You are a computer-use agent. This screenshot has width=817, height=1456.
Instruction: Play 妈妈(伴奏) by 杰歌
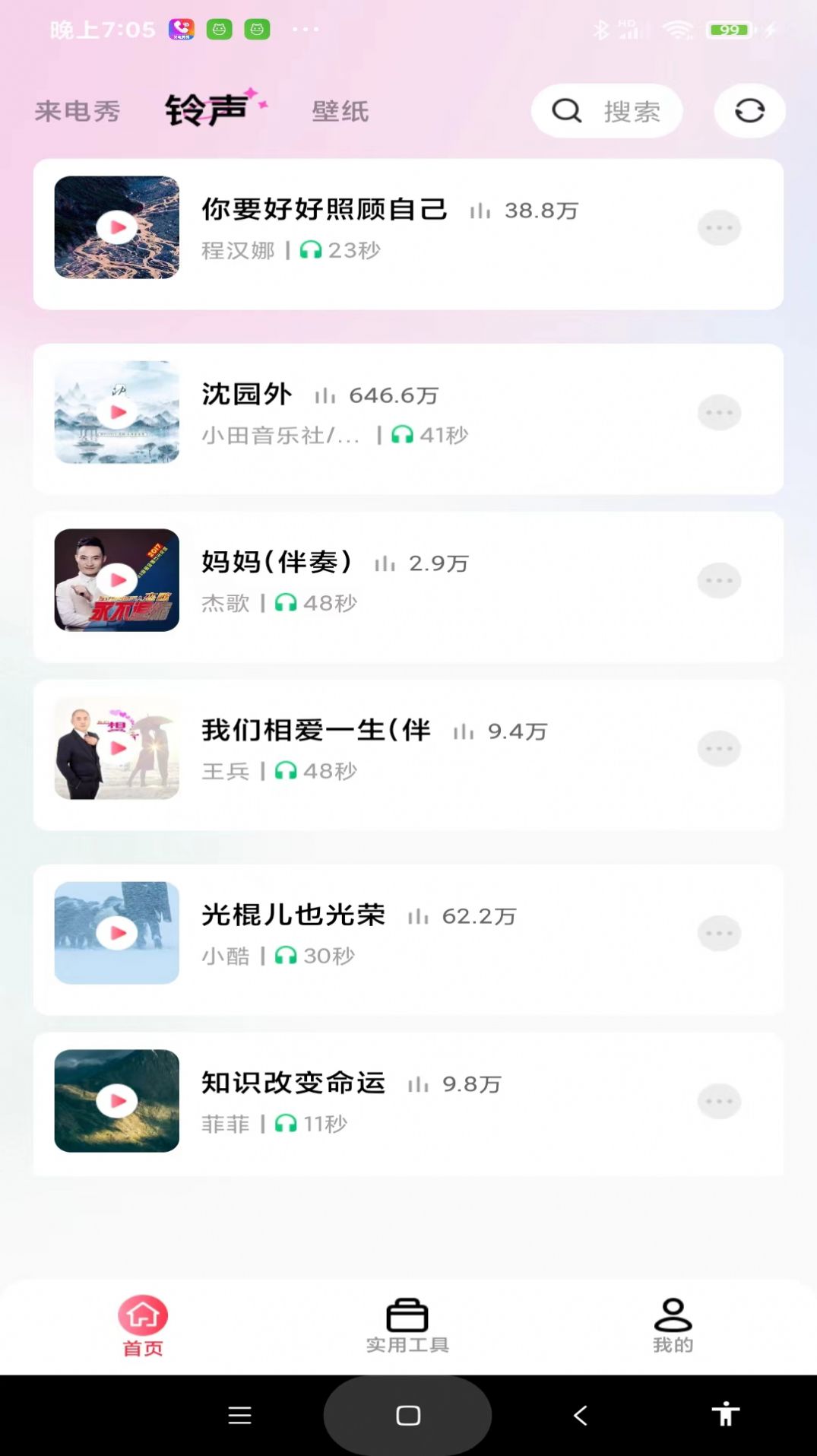click(116, 580)
